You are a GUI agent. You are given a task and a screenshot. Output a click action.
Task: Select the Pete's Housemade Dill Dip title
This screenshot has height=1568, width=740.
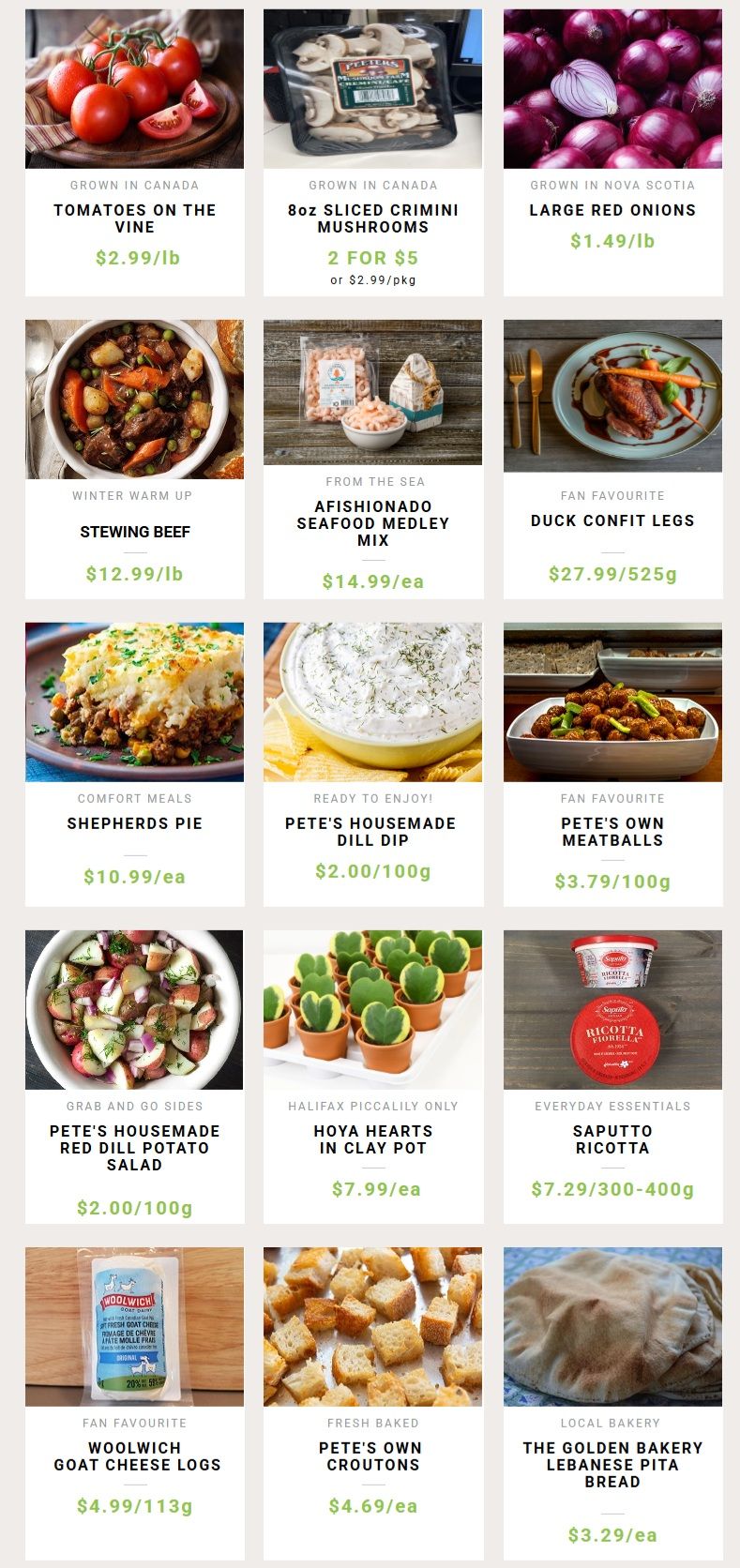click(373, 832)
